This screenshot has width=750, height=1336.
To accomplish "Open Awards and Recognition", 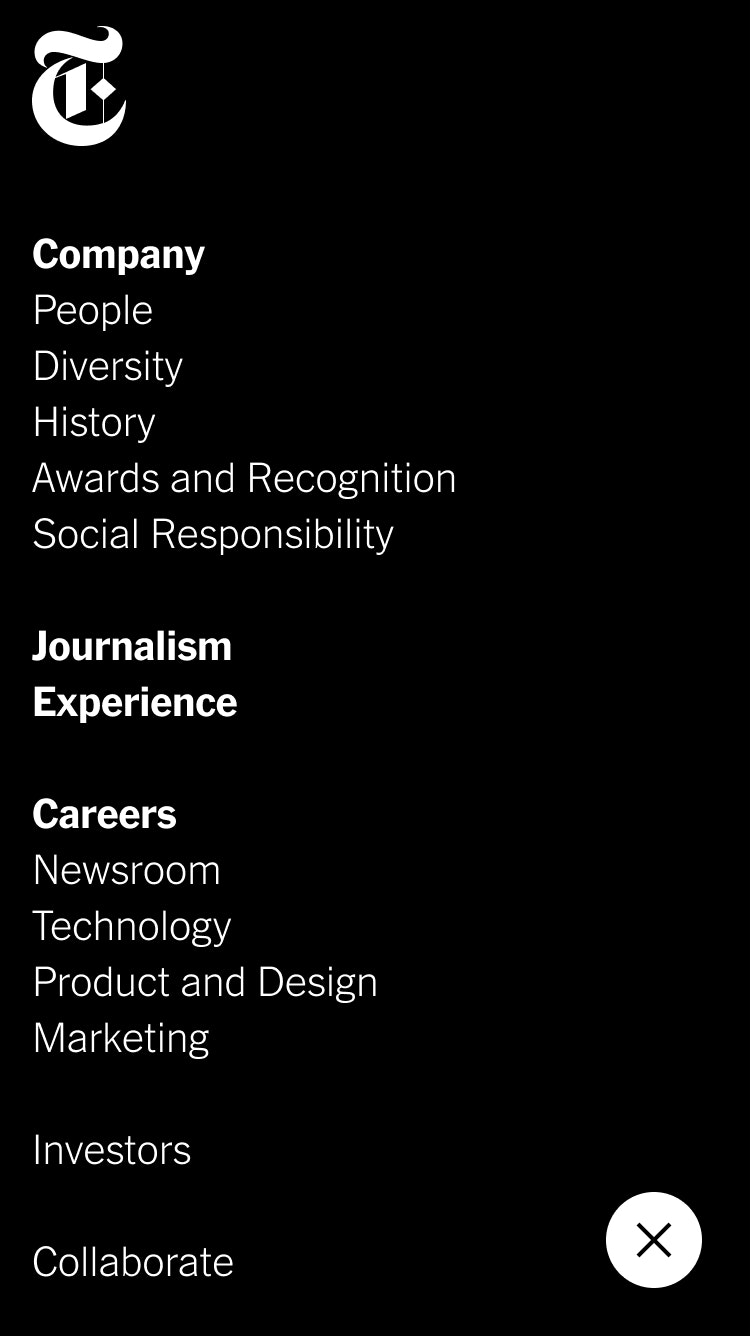I will pyautogui.click(x=244, y=479).
